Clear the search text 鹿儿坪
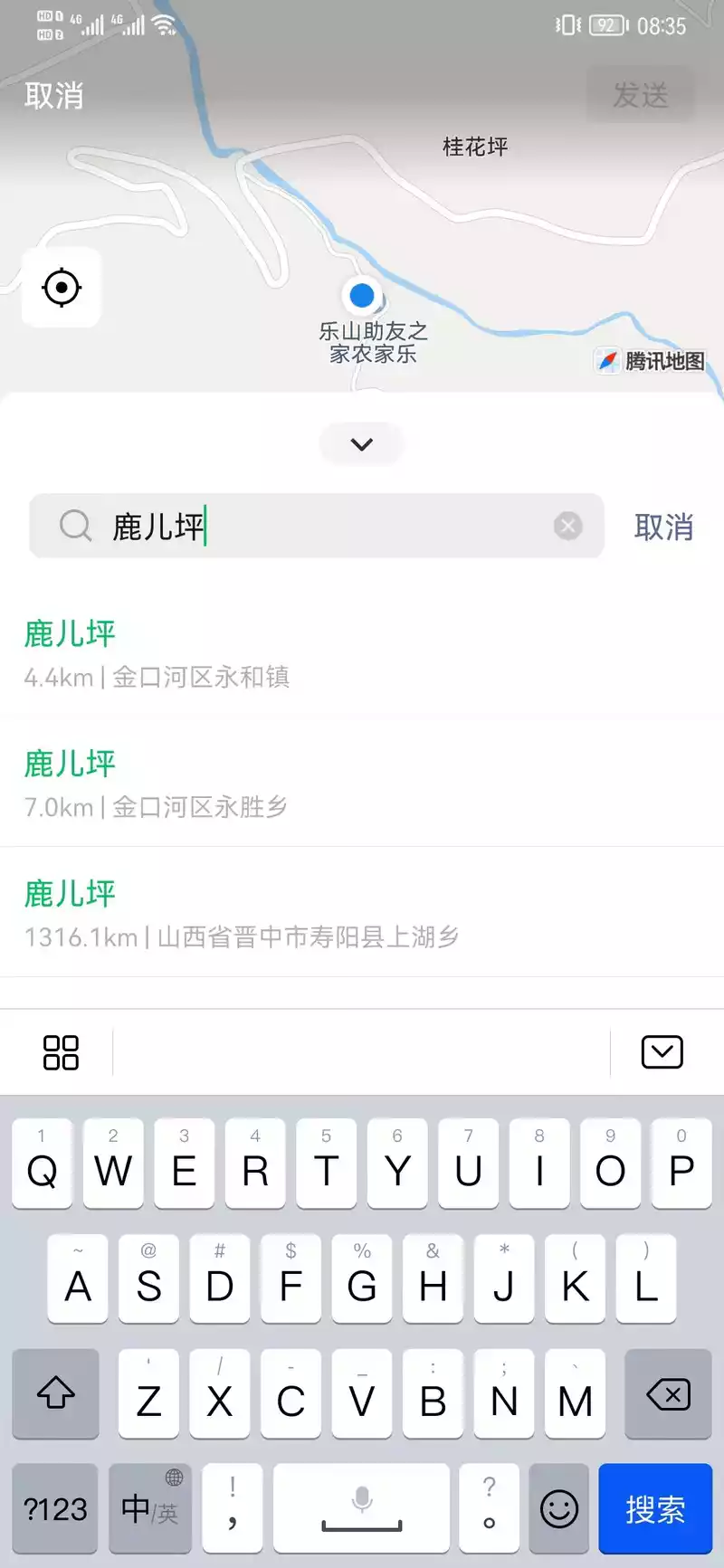 click(x=567, y=526)
